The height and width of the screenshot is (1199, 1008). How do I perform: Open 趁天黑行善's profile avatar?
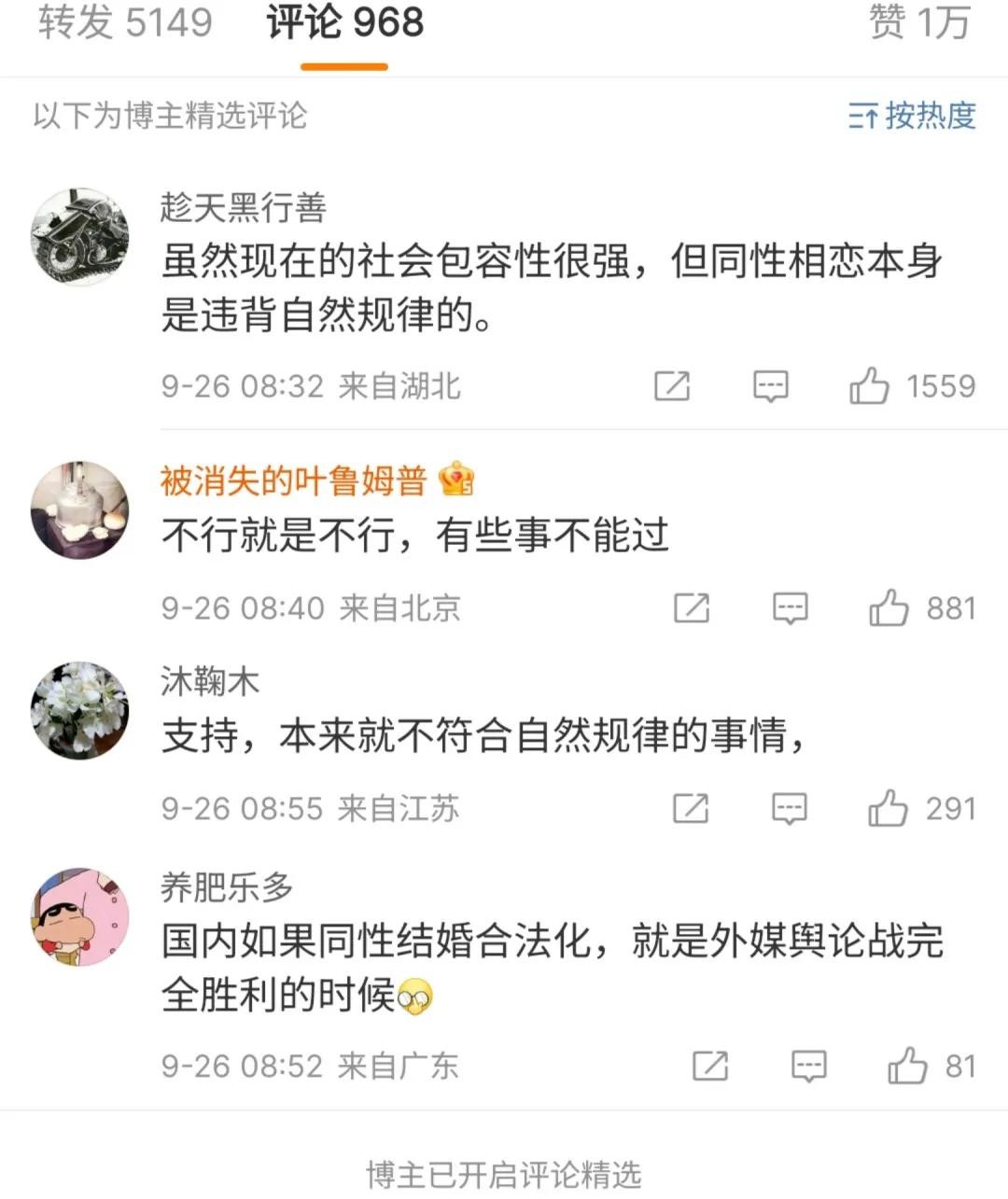click(79, 237)
